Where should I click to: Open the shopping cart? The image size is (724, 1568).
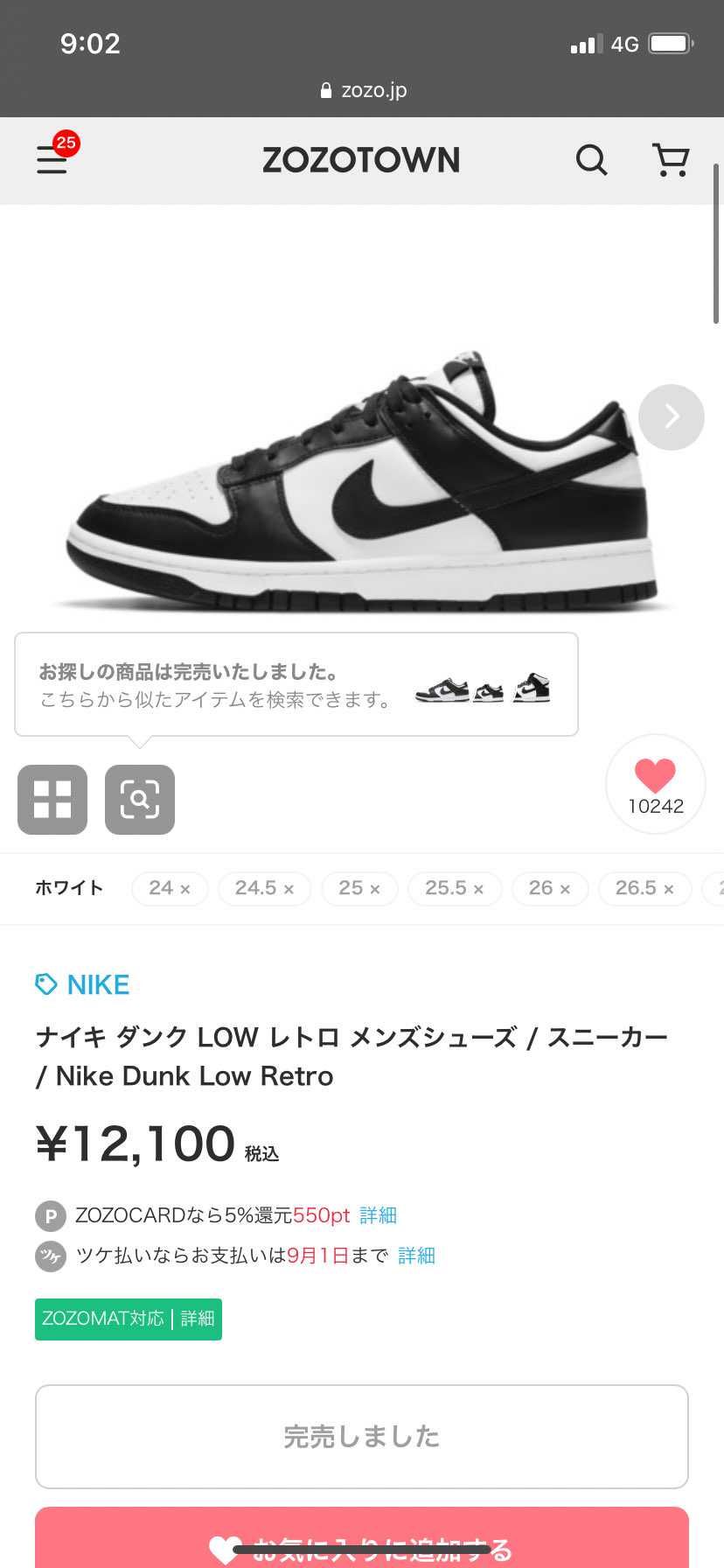pyautogui.click(x=670, y=160)
